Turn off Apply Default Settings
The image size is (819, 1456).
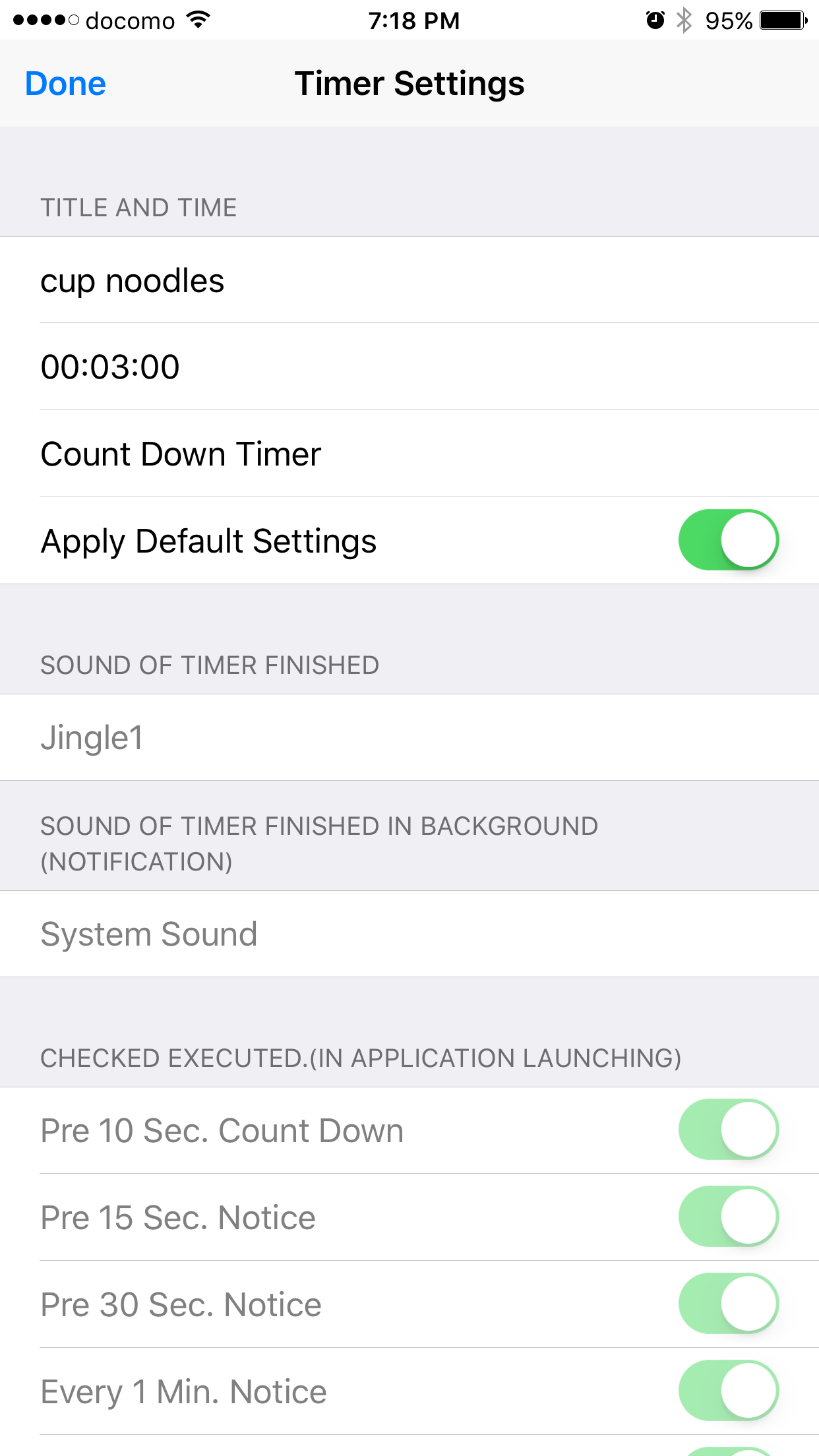pyautogui.click(x=729, y=540)
